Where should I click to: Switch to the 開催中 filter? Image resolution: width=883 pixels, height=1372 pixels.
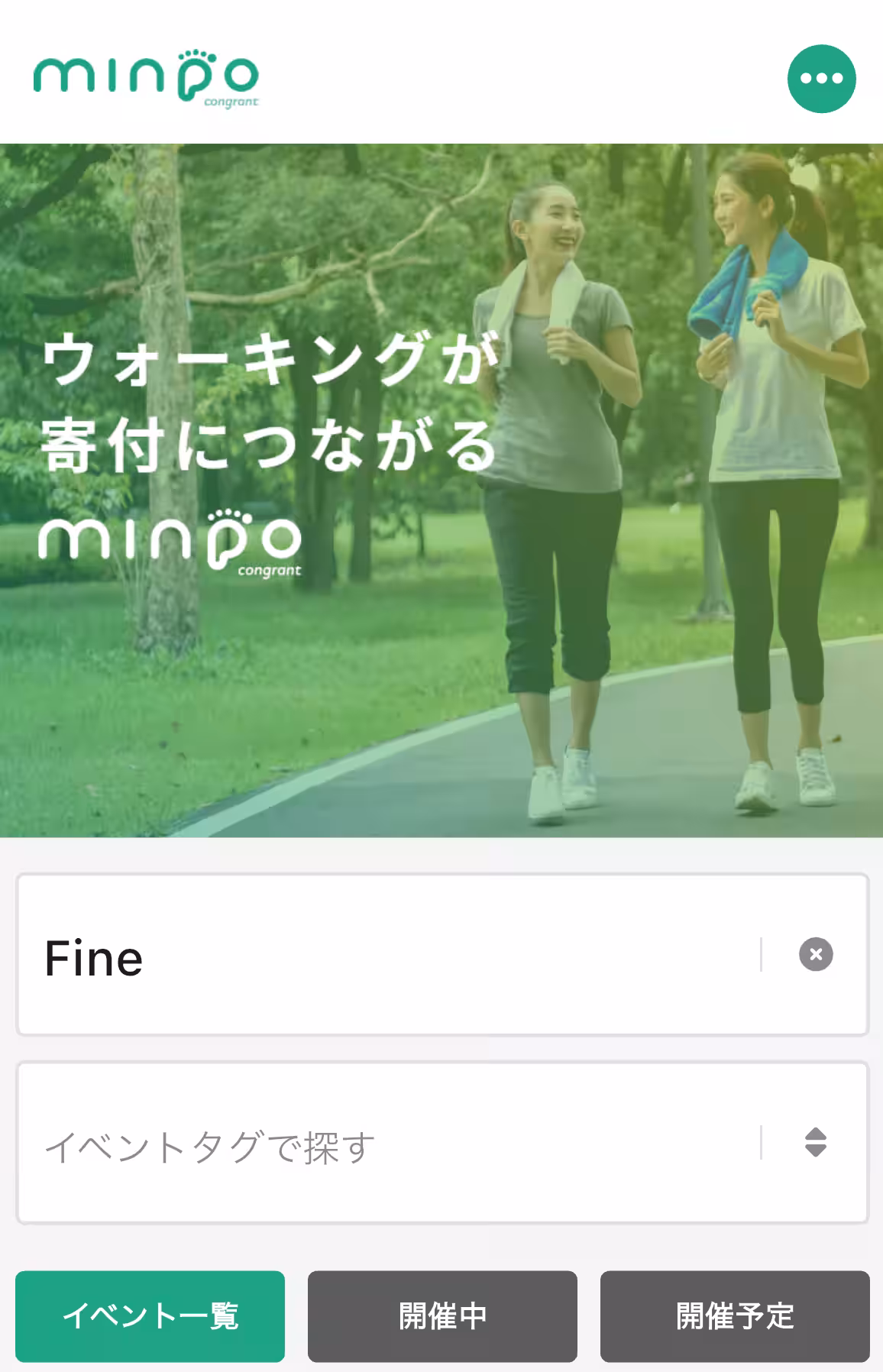(441, 1316)
